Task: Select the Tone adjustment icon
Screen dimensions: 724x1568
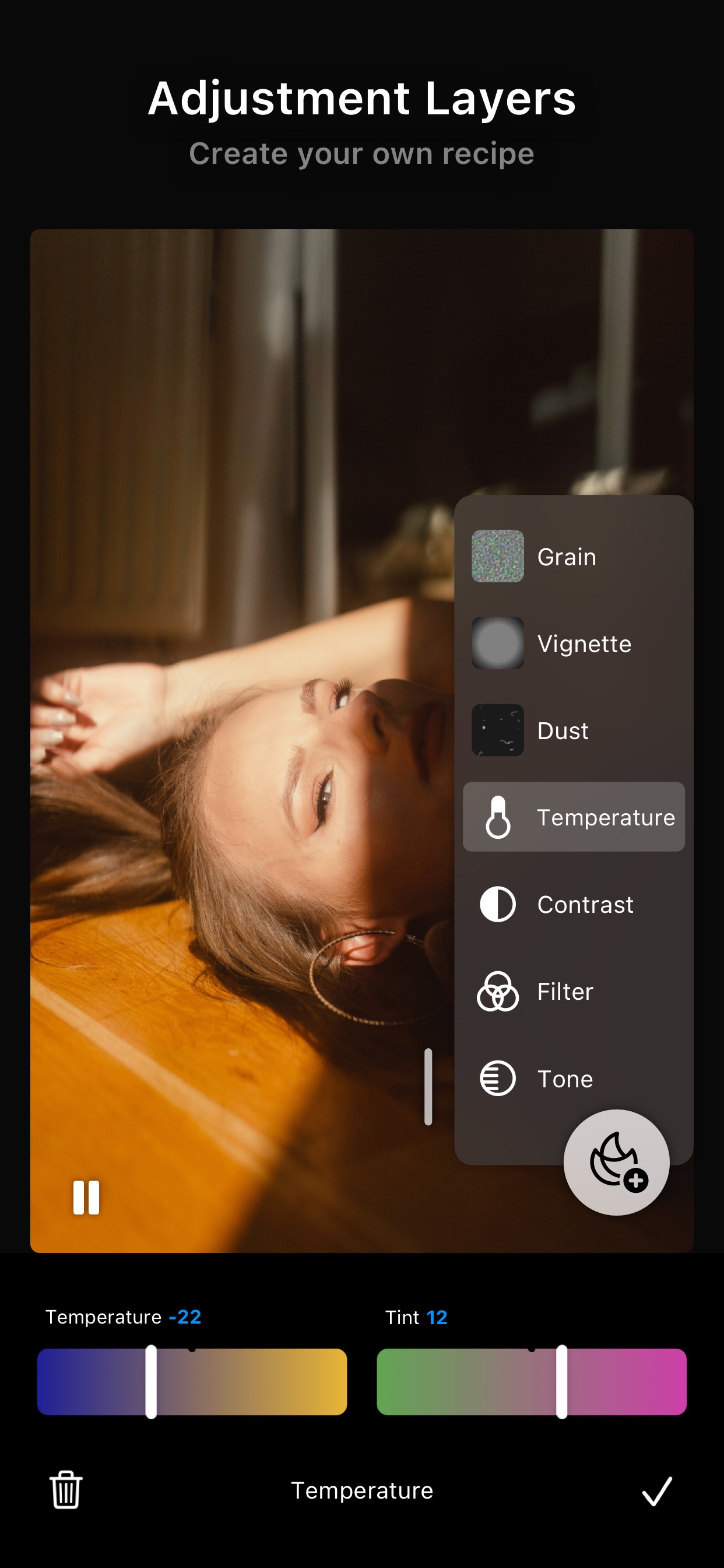Action: (498, 1078)
